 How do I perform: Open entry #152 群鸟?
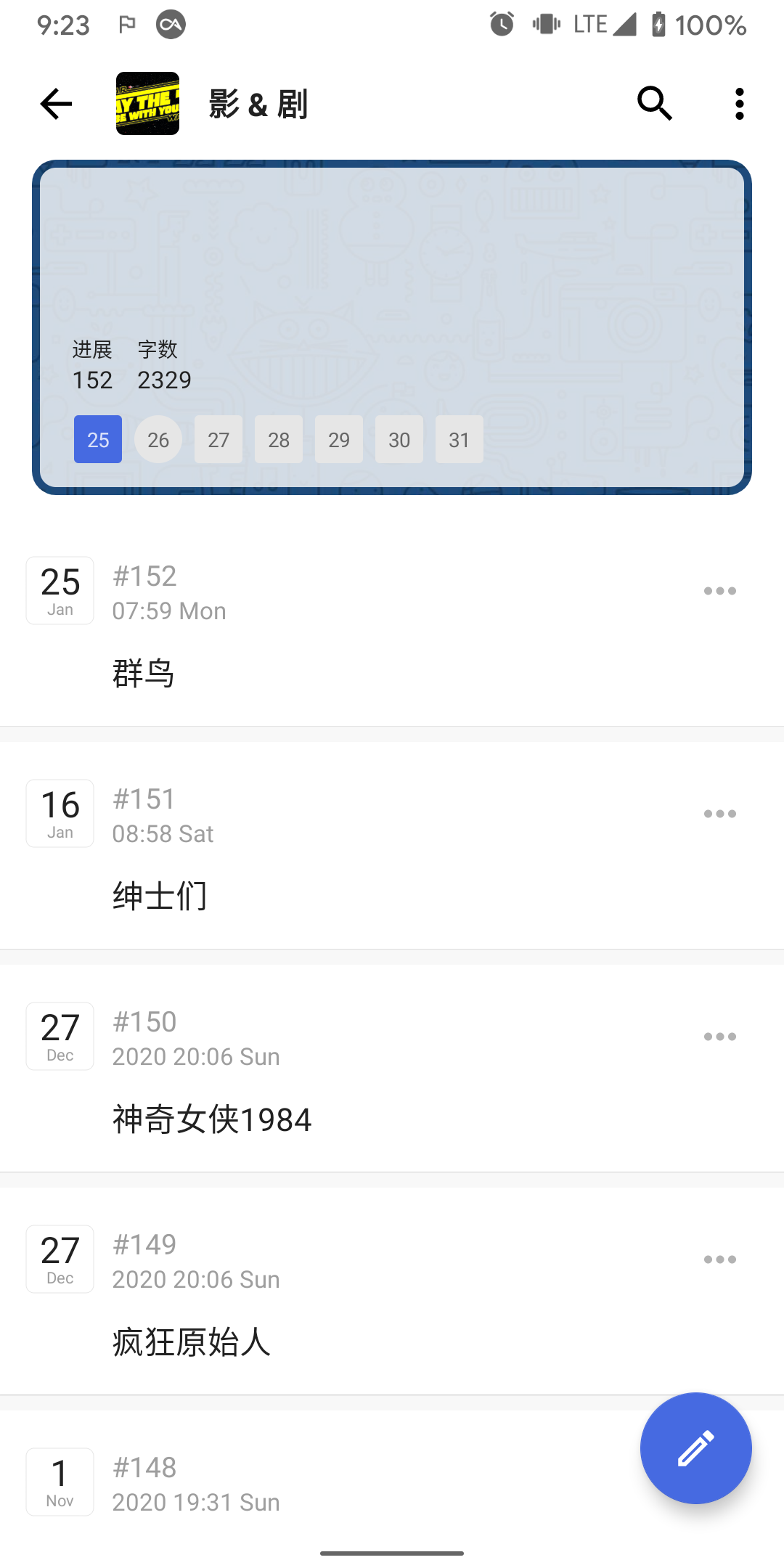(392, 624)
